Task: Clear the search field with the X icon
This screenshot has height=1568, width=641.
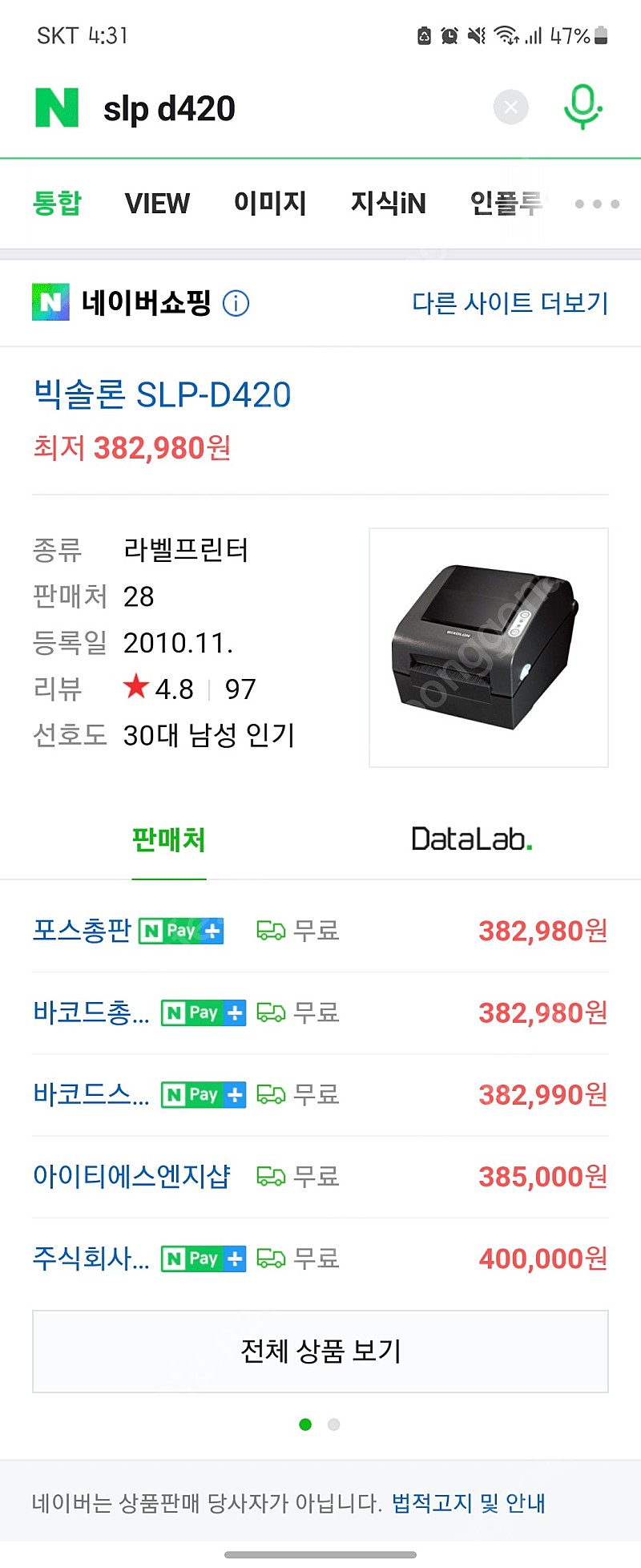Action: 510,106
